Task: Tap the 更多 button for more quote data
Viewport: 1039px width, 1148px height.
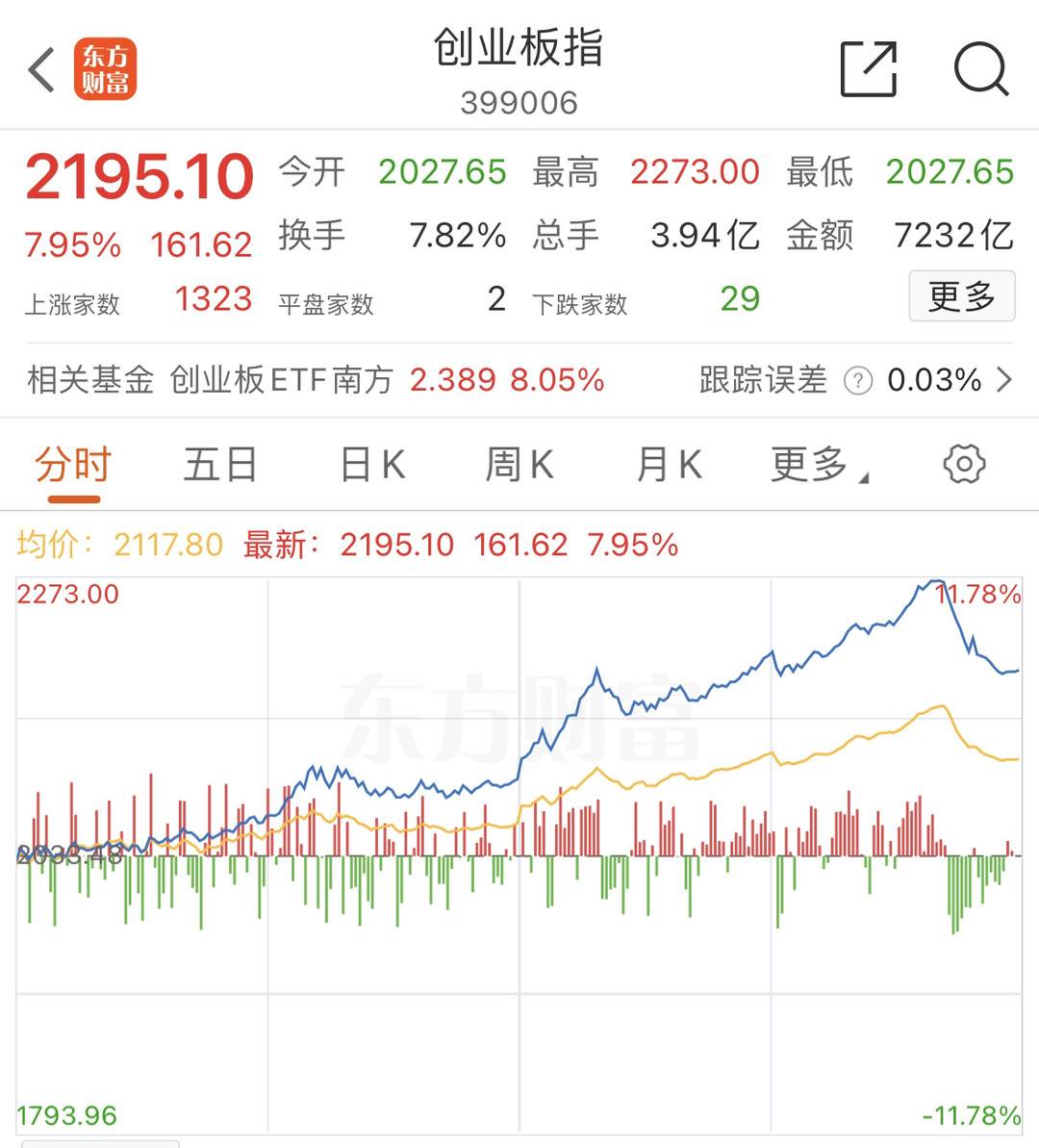Action: (961, 296)
